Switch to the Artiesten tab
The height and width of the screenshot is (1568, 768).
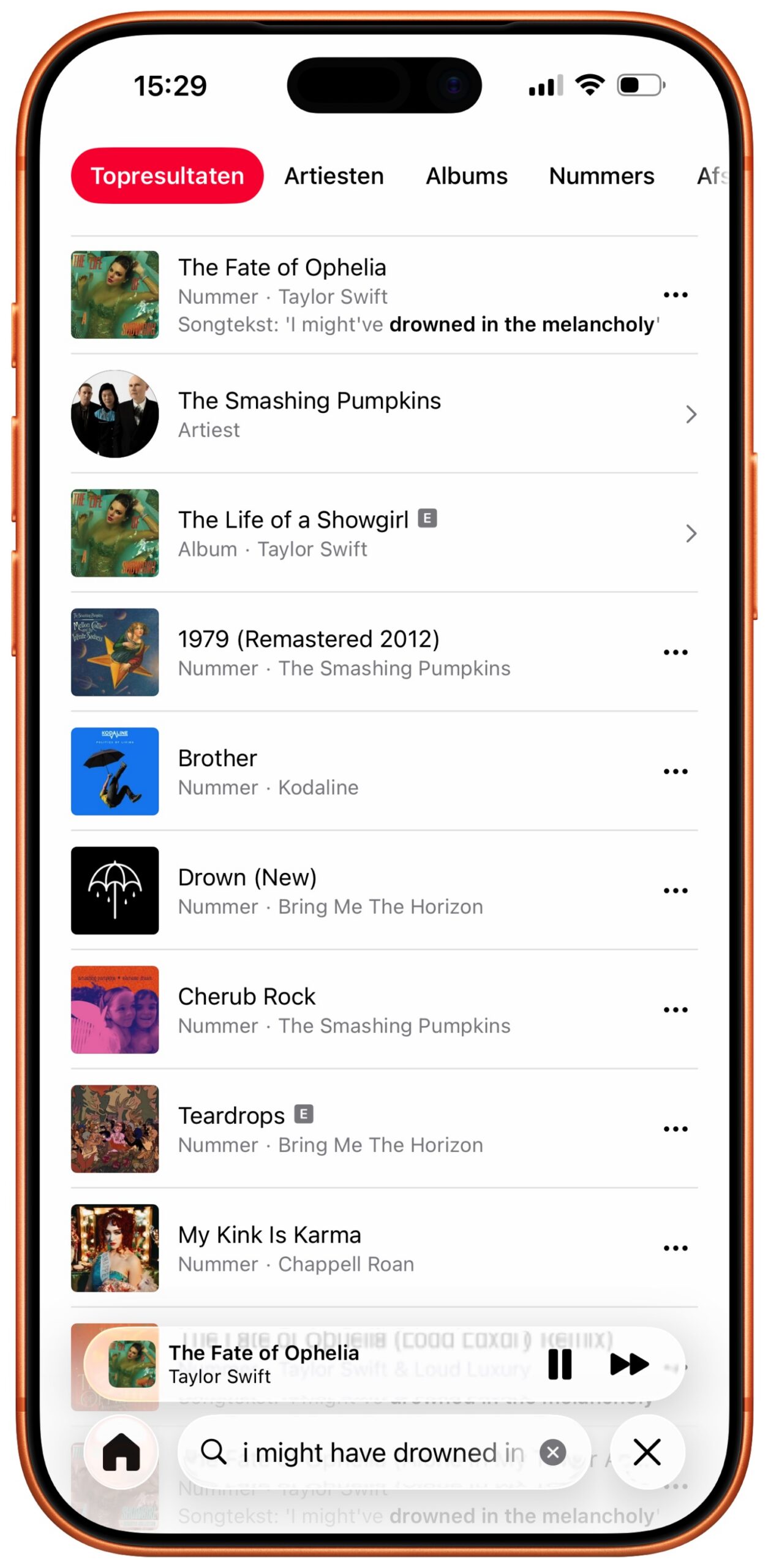(x=333, y=176)
